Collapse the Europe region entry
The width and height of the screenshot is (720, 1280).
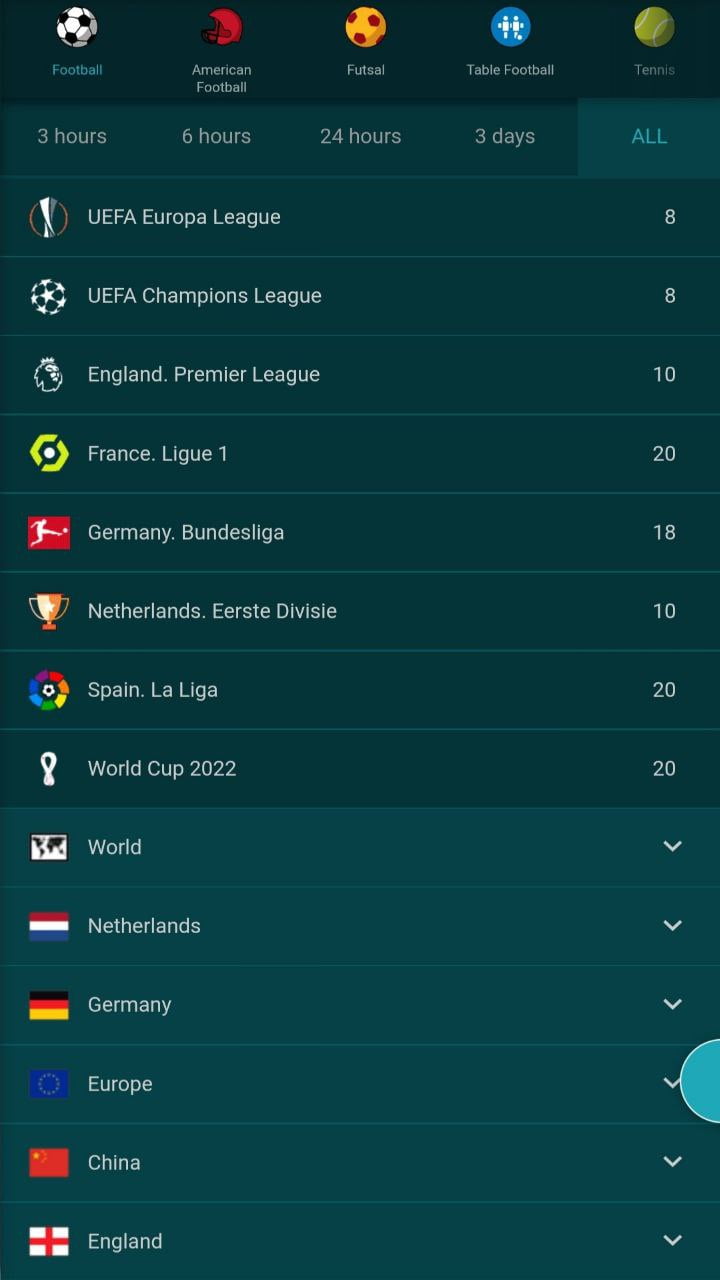pyautogui.click(x=672, y=1083)
